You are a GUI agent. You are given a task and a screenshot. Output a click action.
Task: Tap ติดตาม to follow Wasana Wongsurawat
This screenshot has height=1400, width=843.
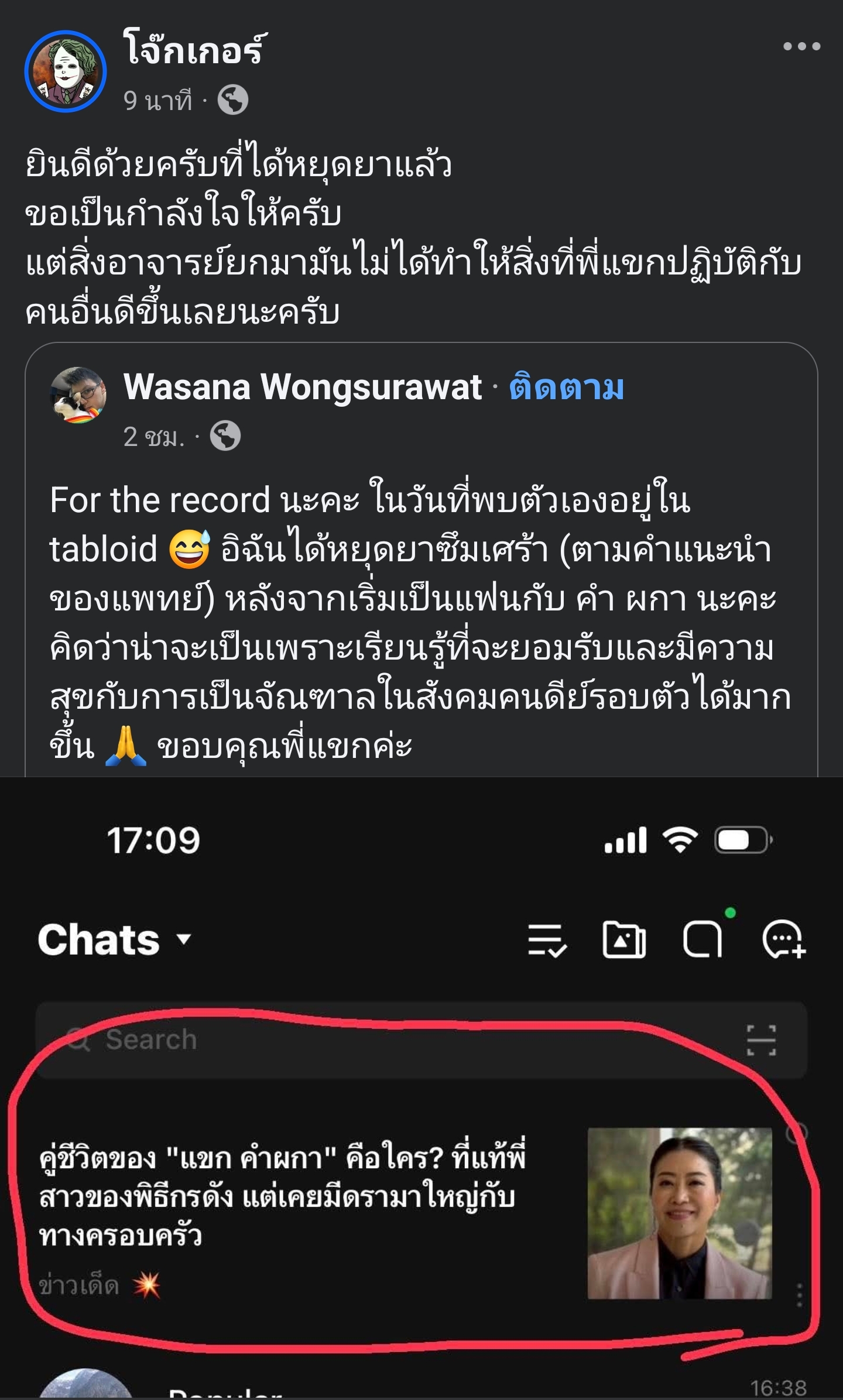[x=566, y=387]
